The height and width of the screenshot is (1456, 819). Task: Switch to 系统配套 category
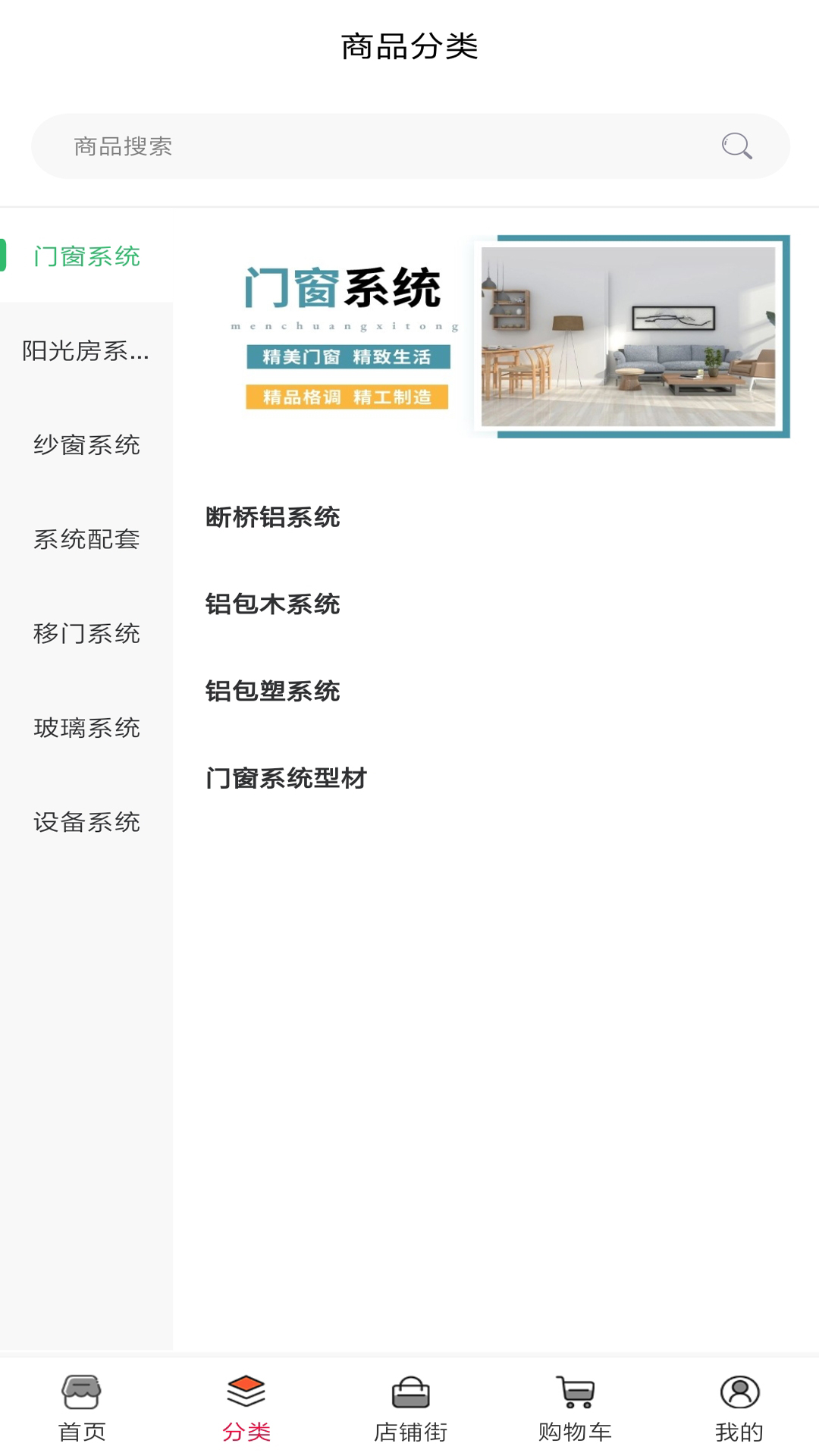click(x=86, y=539)
